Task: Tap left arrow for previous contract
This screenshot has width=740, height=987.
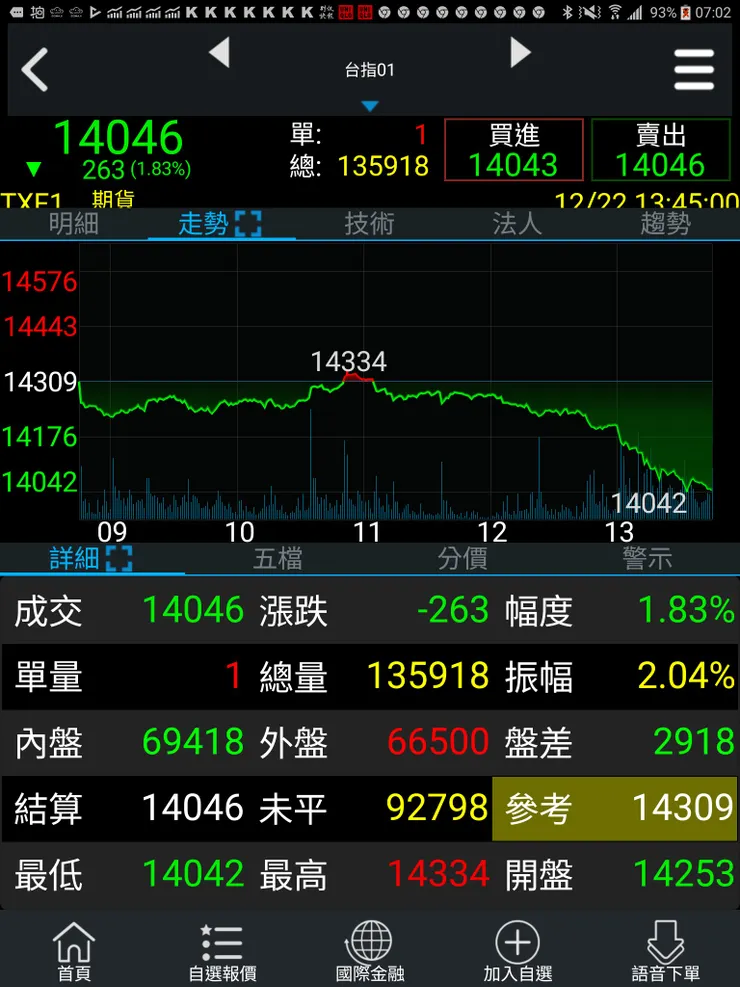Action: tap(220, 53)
